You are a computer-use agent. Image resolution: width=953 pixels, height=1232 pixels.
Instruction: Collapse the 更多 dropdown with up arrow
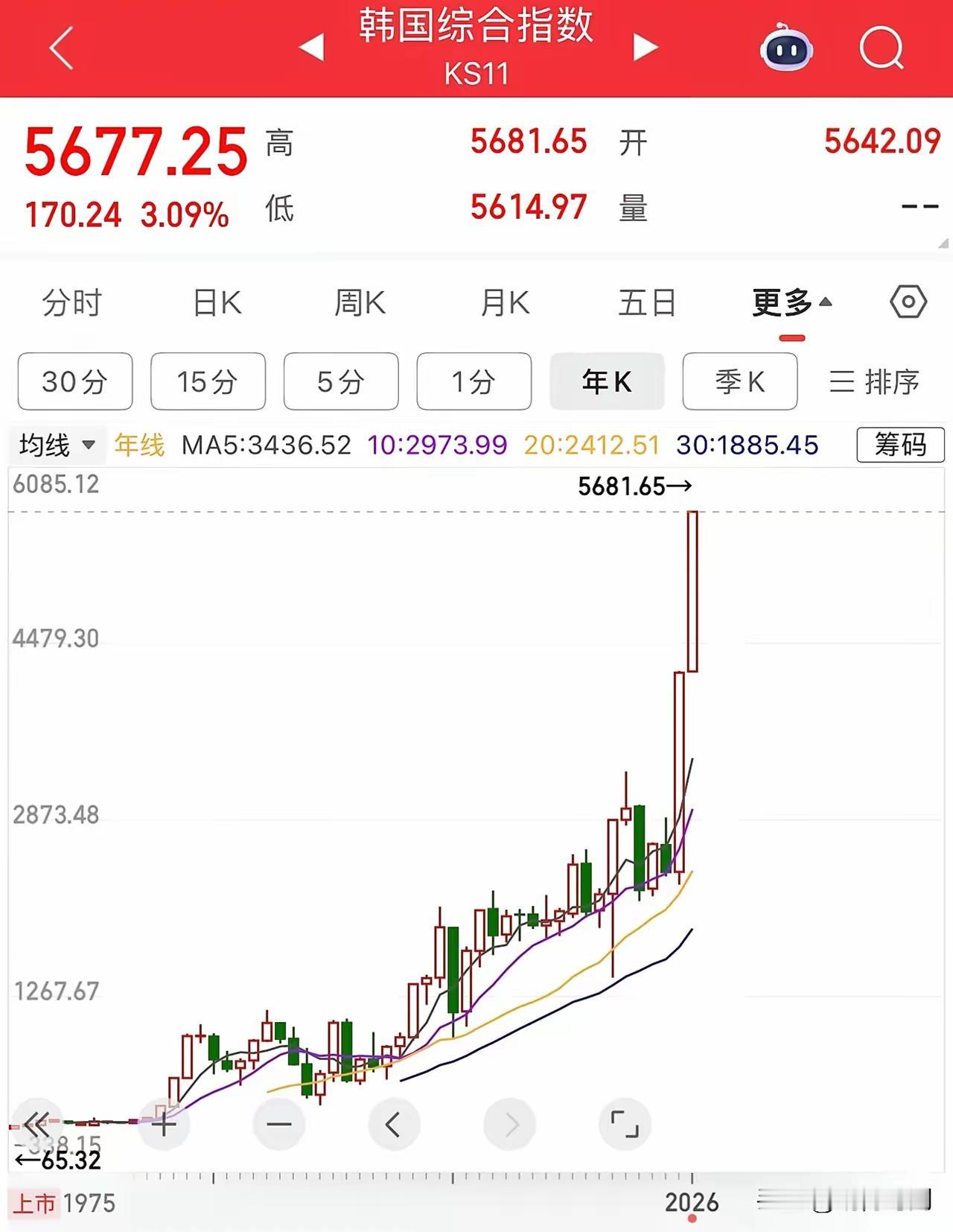(825, 302)
